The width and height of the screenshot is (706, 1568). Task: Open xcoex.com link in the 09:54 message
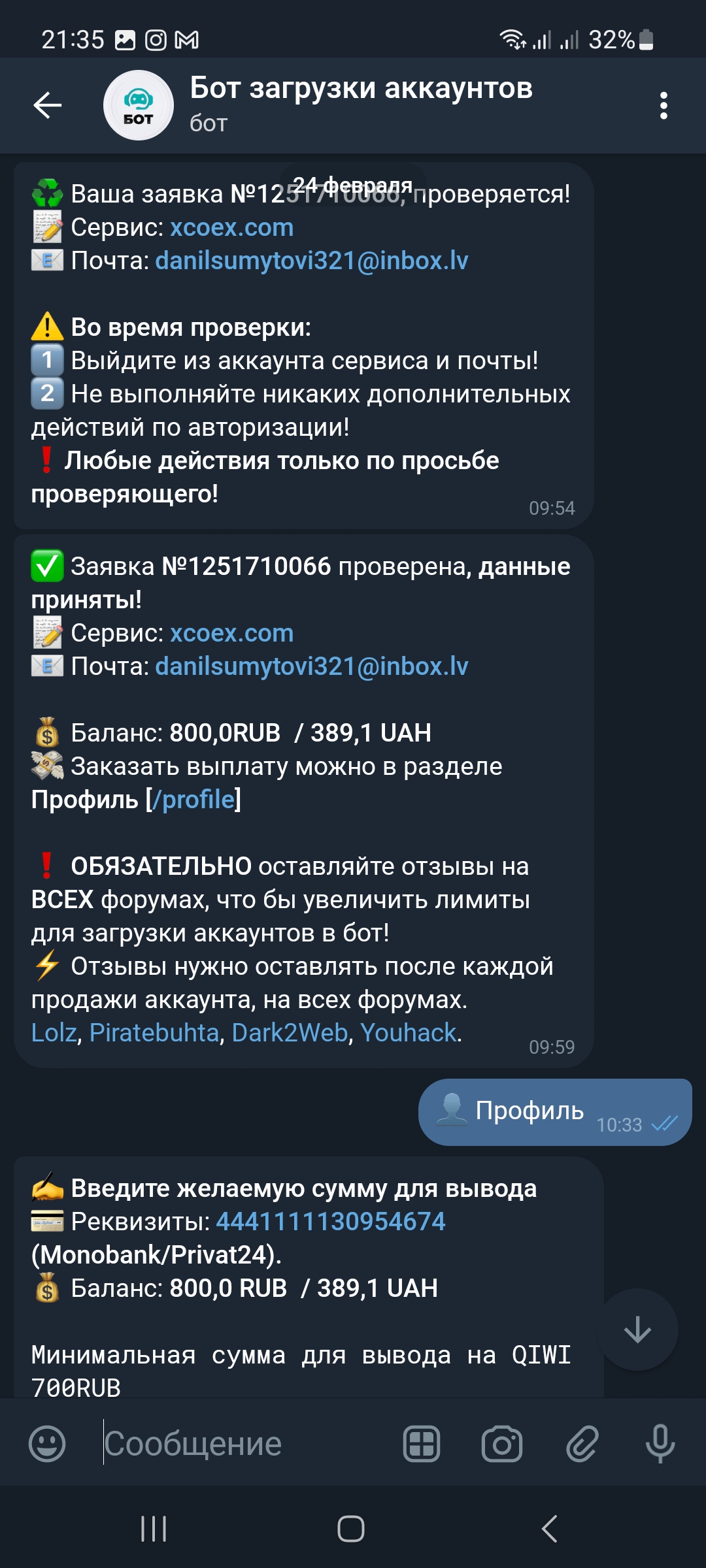tap(231, 227)
